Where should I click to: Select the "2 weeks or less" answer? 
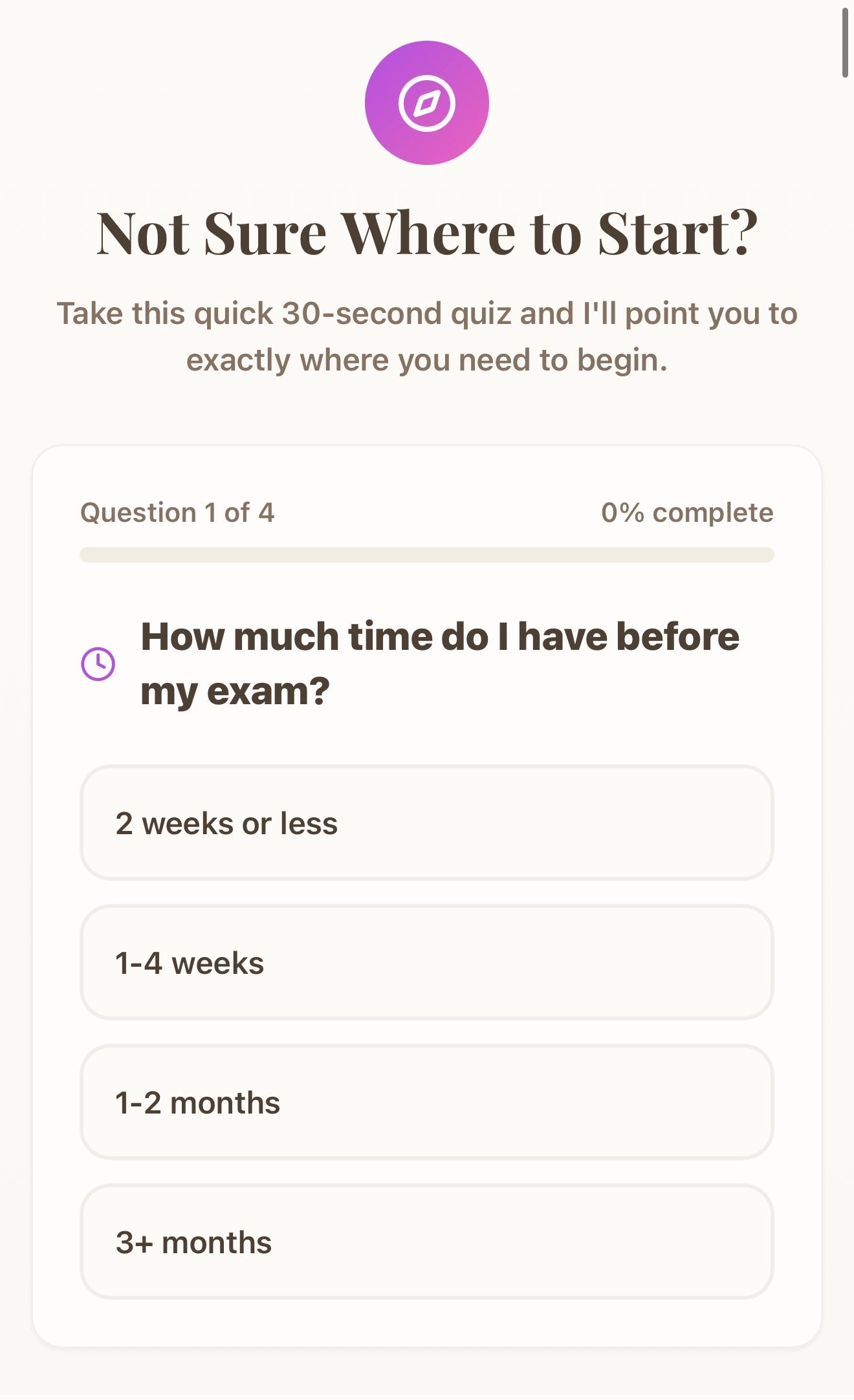pos(426,823)
